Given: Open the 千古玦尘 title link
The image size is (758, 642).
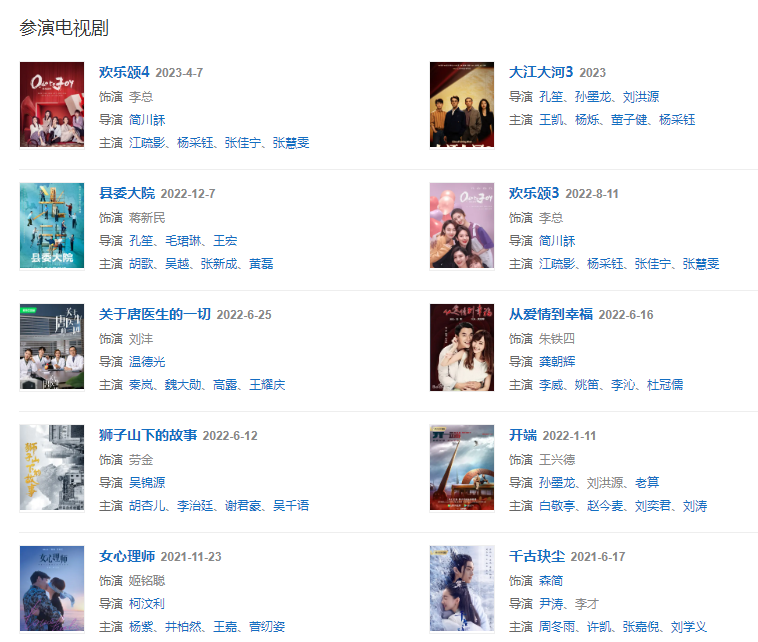Looking at the screenshot, I should (x=537, y=556).
